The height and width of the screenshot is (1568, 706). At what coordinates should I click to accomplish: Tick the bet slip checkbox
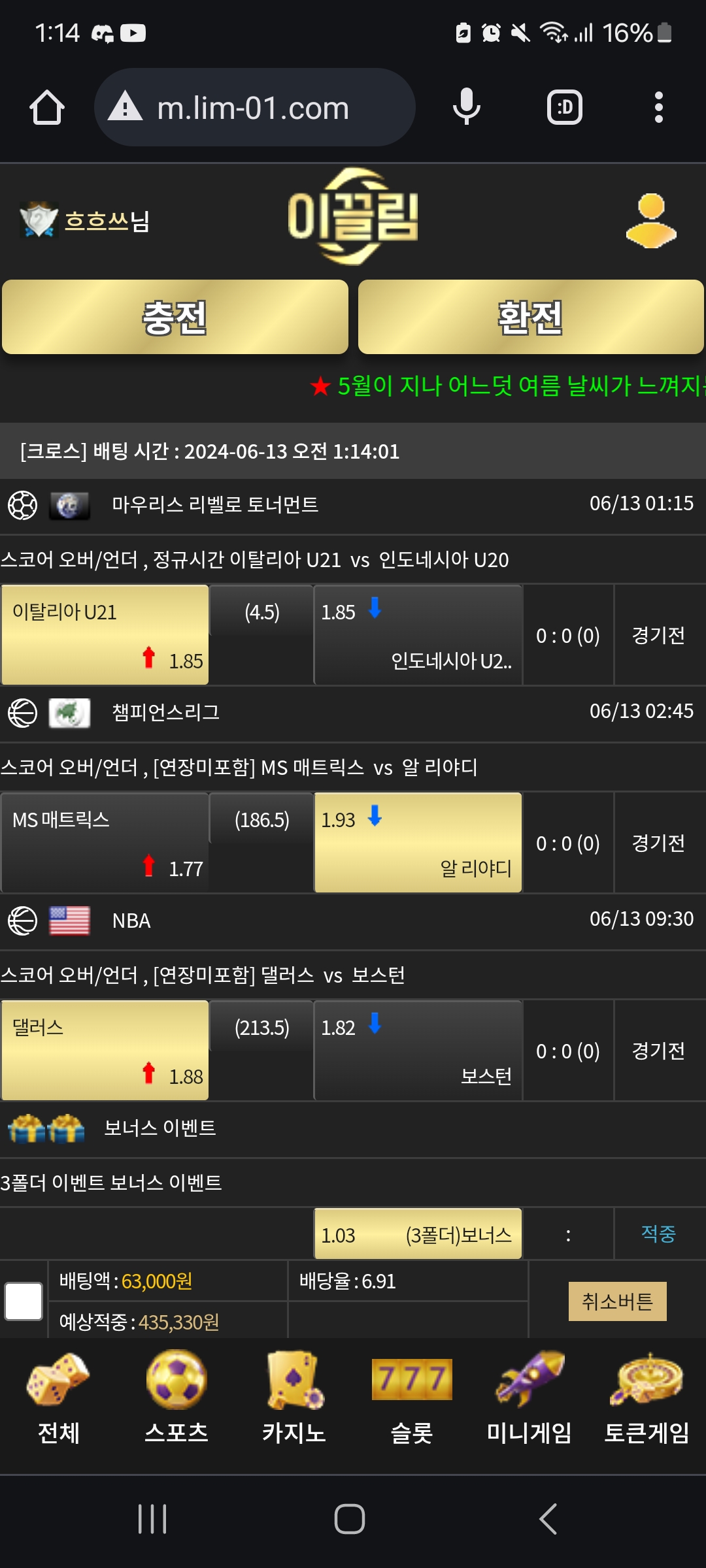[x=24, y=1301]
